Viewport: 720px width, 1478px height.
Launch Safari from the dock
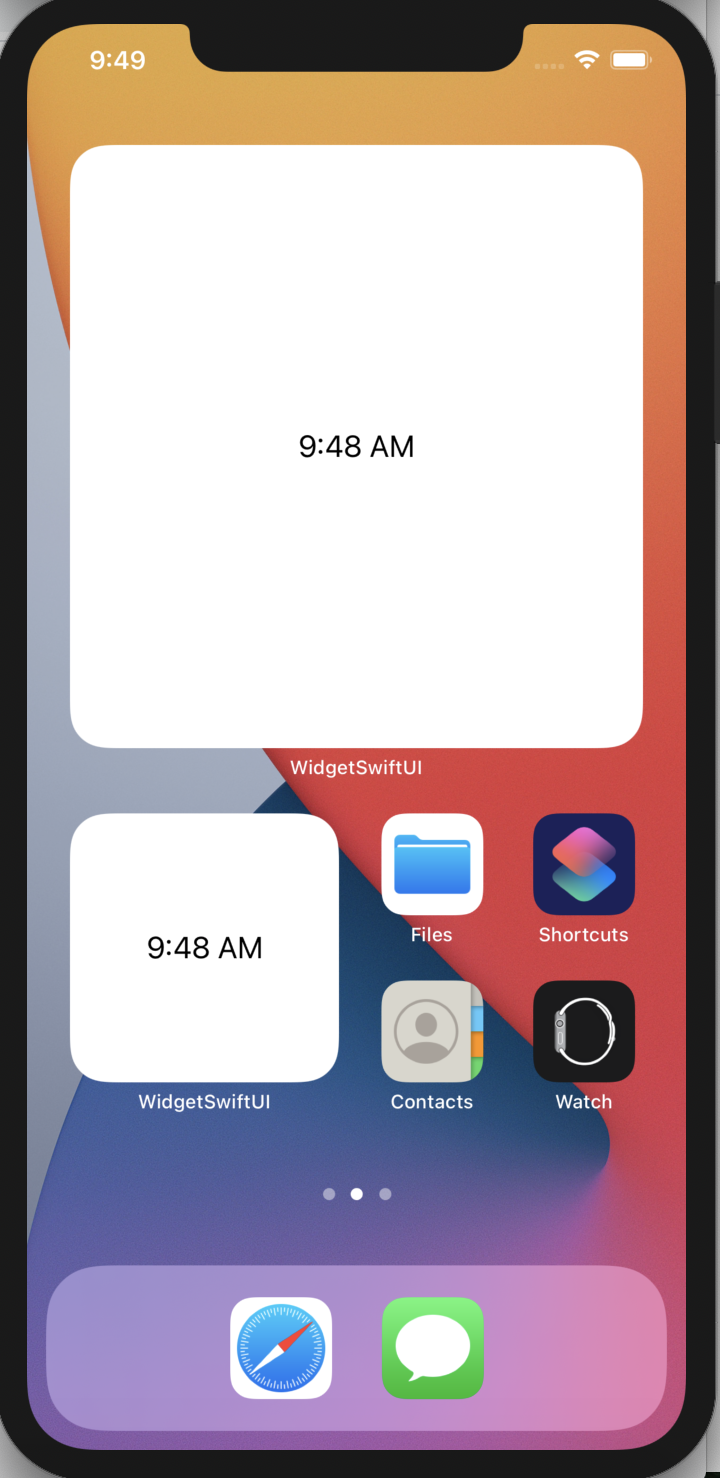281,1348
